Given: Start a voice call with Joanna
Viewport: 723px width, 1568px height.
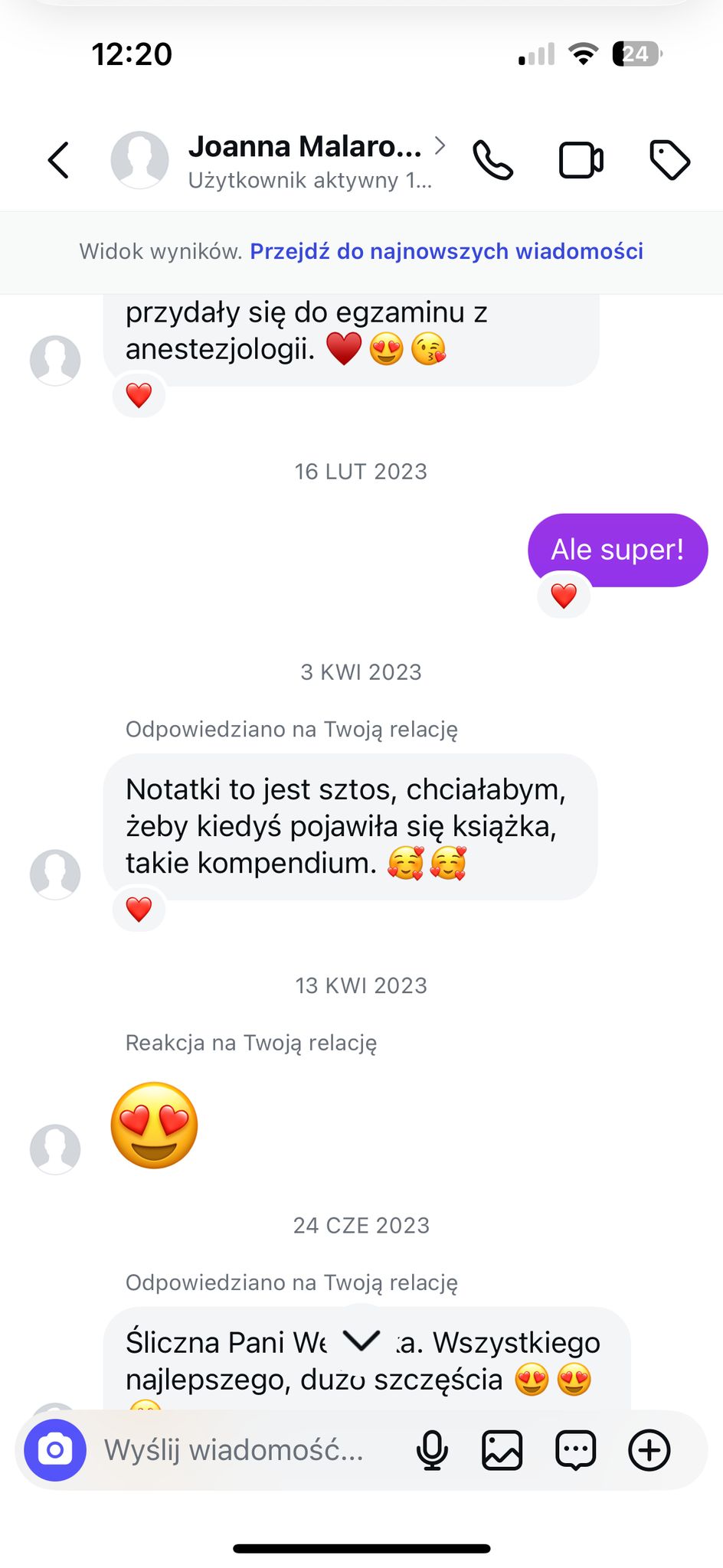Looking at the screenshot, I should tap(492, 160).
